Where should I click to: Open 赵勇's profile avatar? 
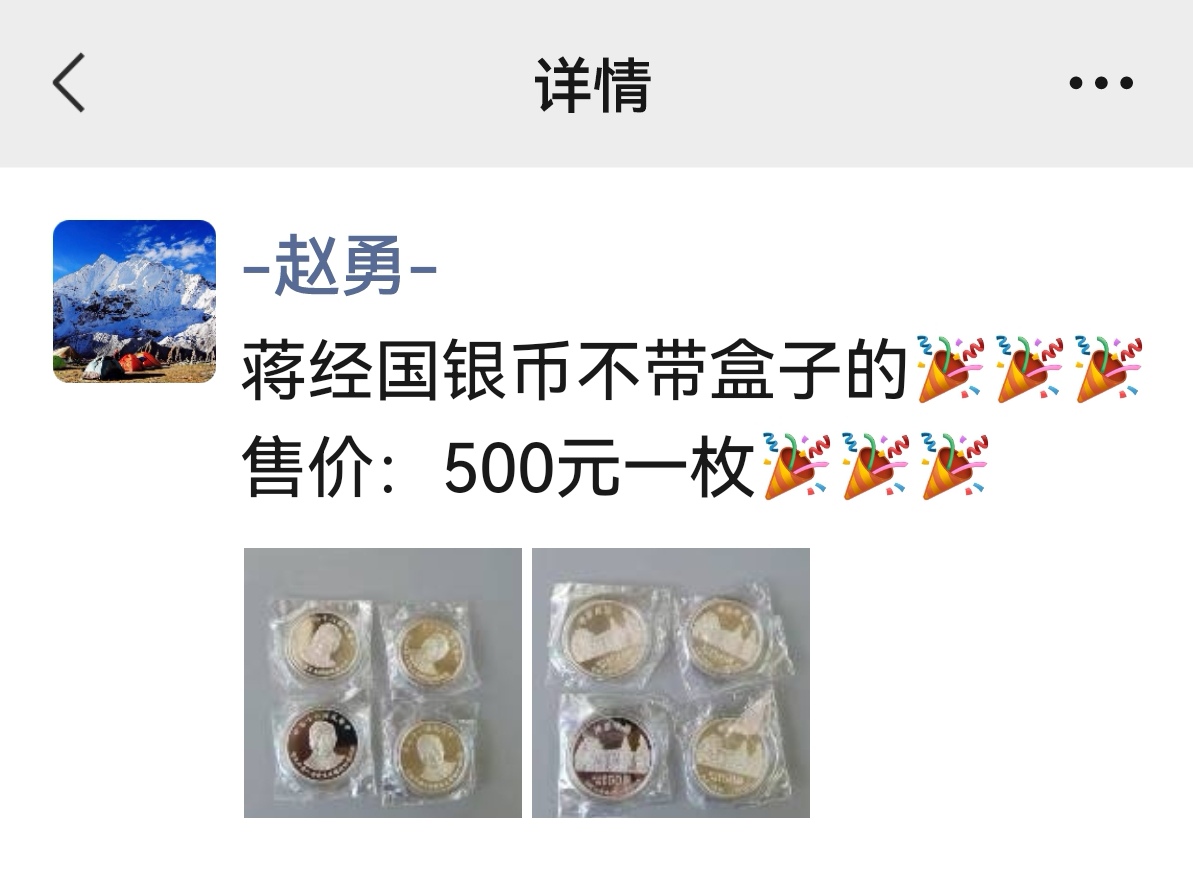tap(134, 301)
